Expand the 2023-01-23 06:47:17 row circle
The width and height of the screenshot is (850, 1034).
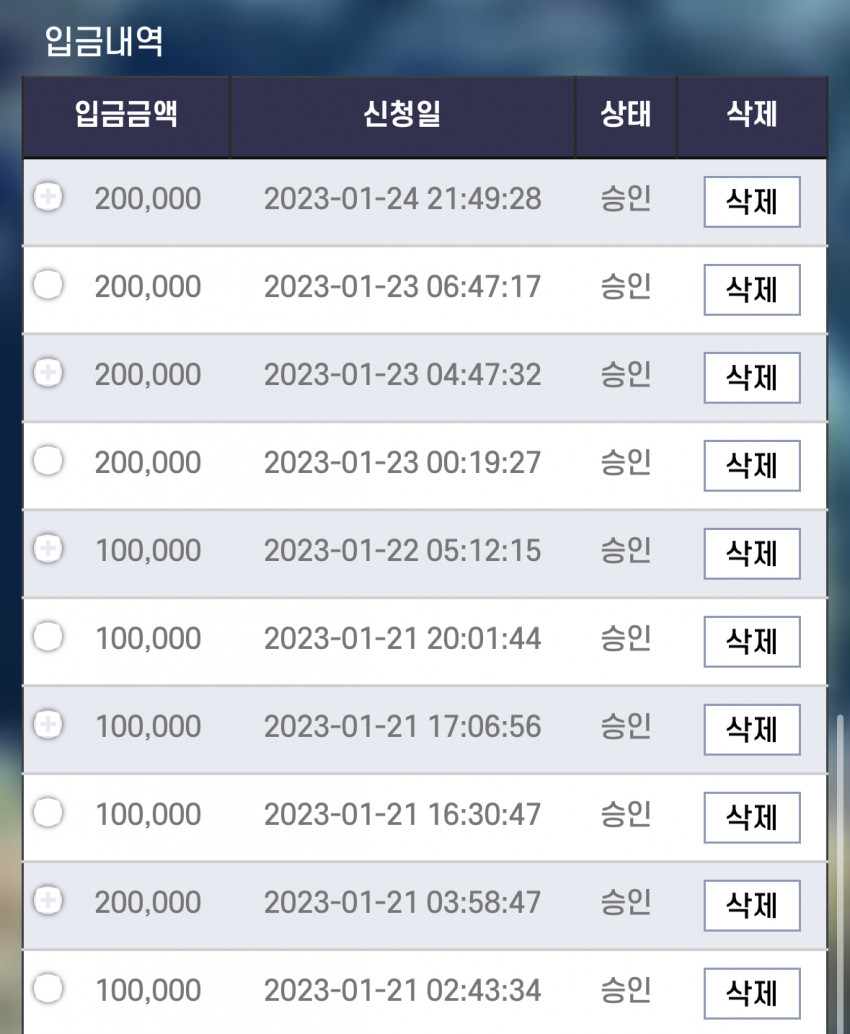[48, 285]
